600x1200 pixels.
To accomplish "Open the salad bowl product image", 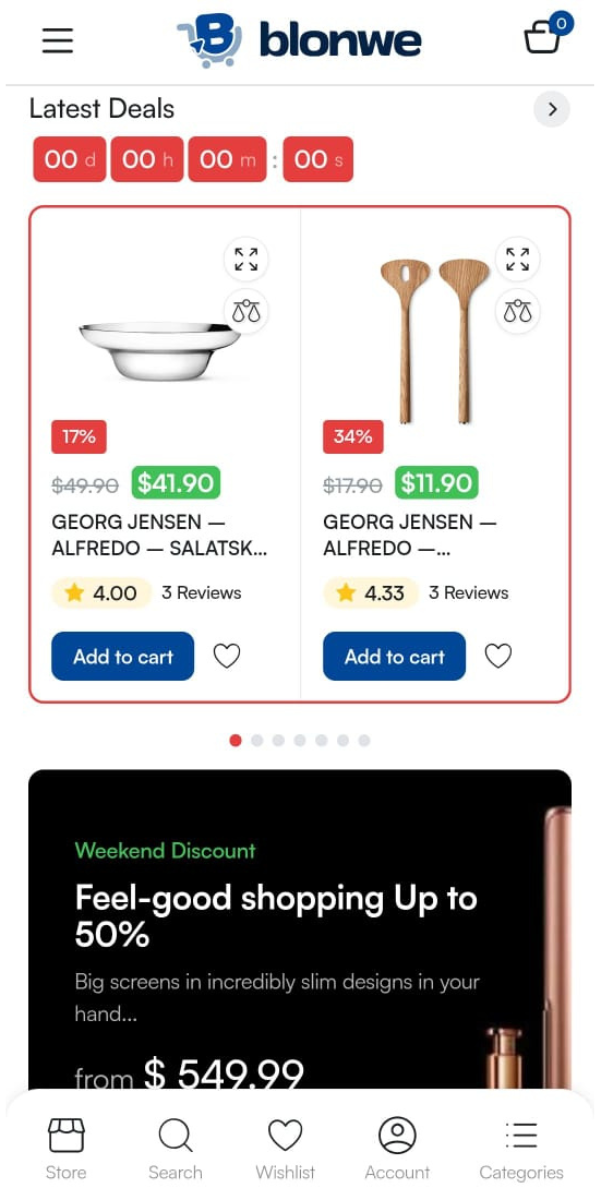I will coord(160,350).
